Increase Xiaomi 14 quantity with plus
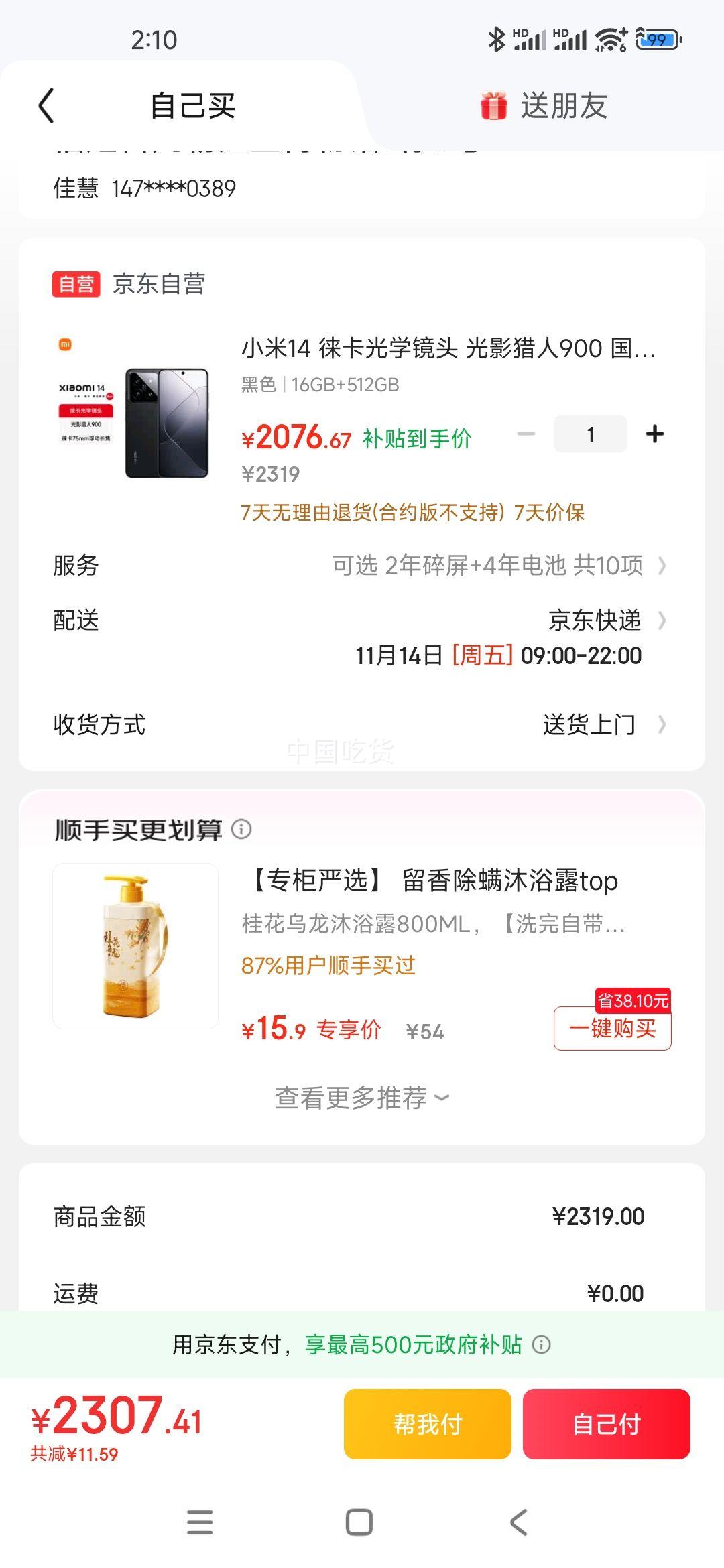Image resolution: width=724 pixels, height=1568 pixels. tap(654, 434)
